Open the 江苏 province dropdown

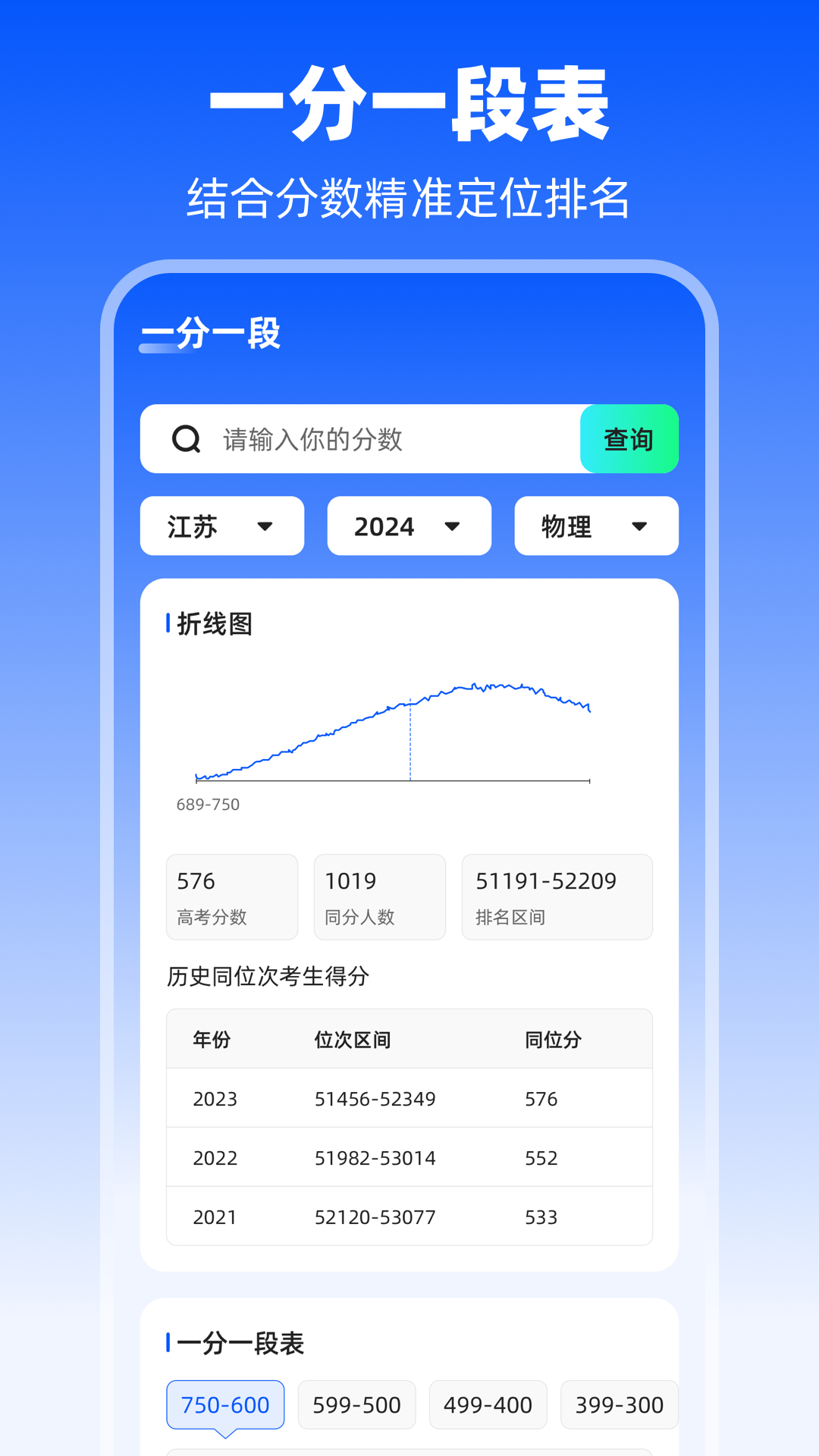tap(221, 526)
